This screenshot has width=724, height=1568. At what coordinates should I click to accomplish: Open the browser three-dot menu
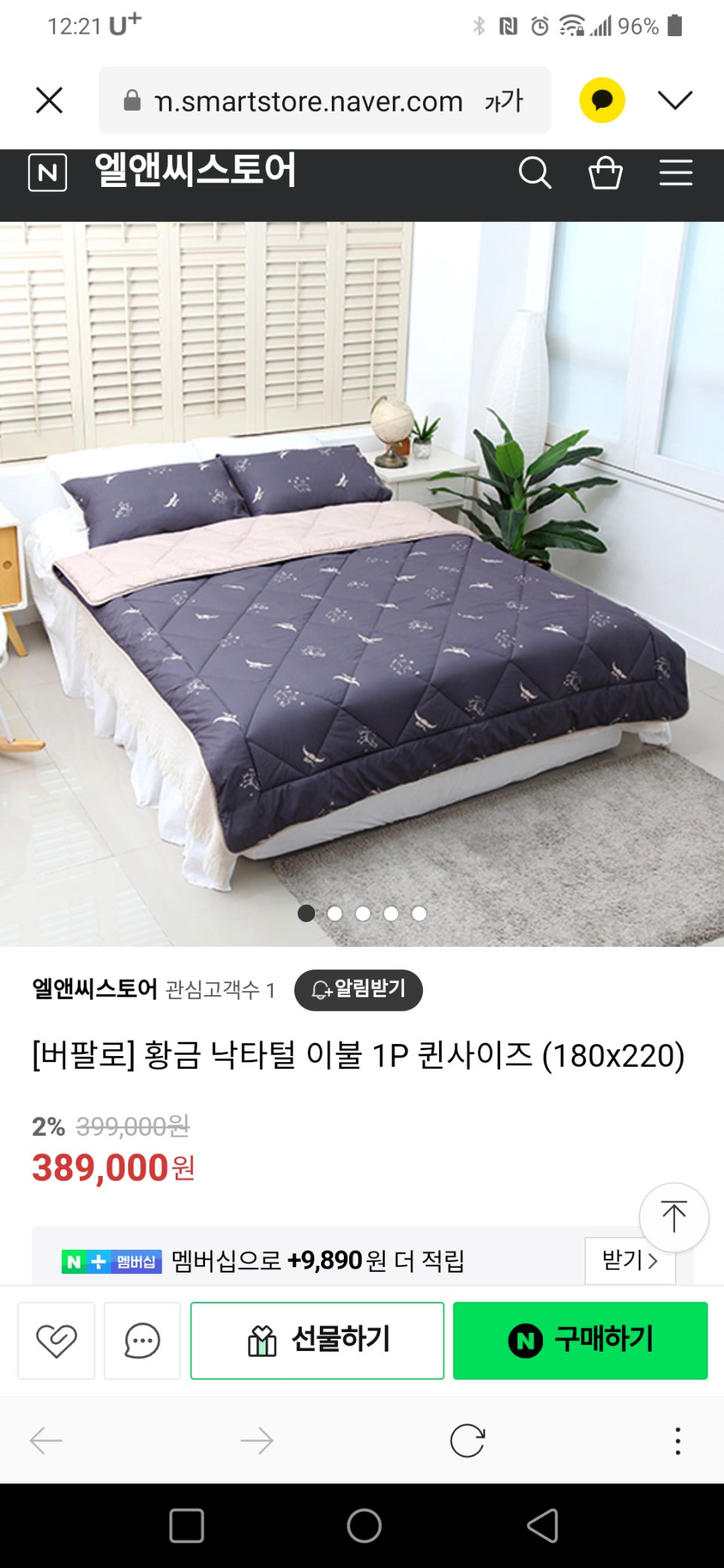pos(677,1441)
